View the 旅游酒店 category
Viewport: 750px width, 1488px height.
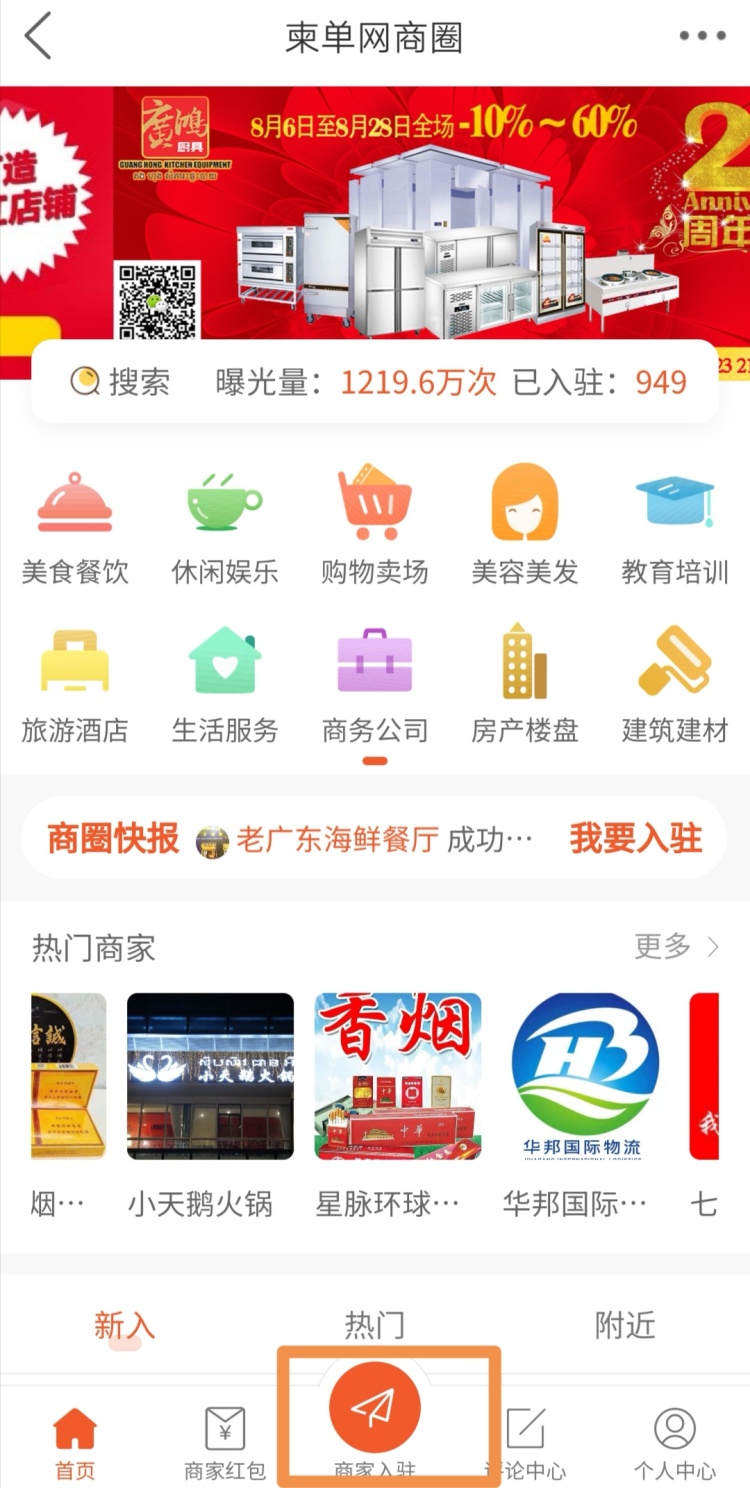pos(75,685)
